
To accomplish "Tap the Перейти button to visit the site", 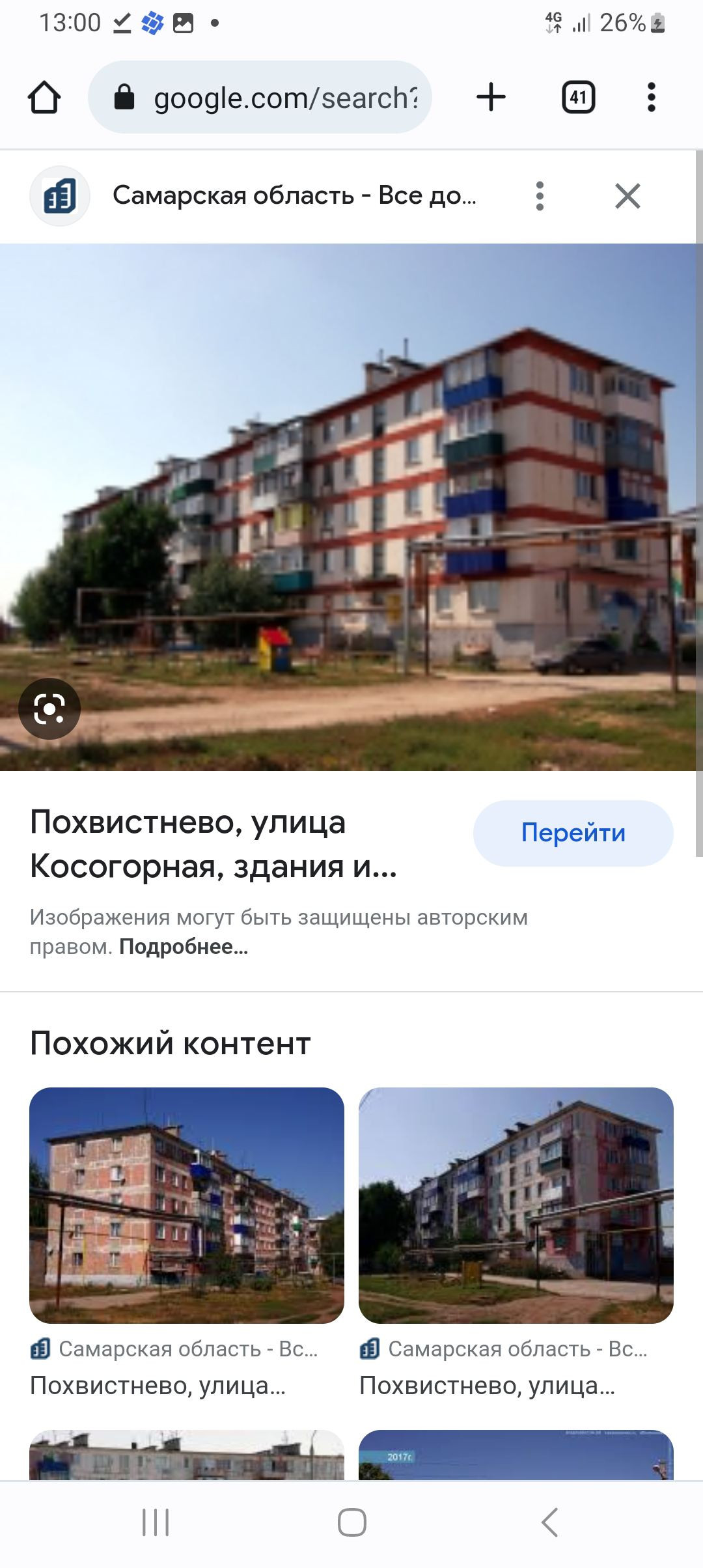I will [x=573, y=833].
